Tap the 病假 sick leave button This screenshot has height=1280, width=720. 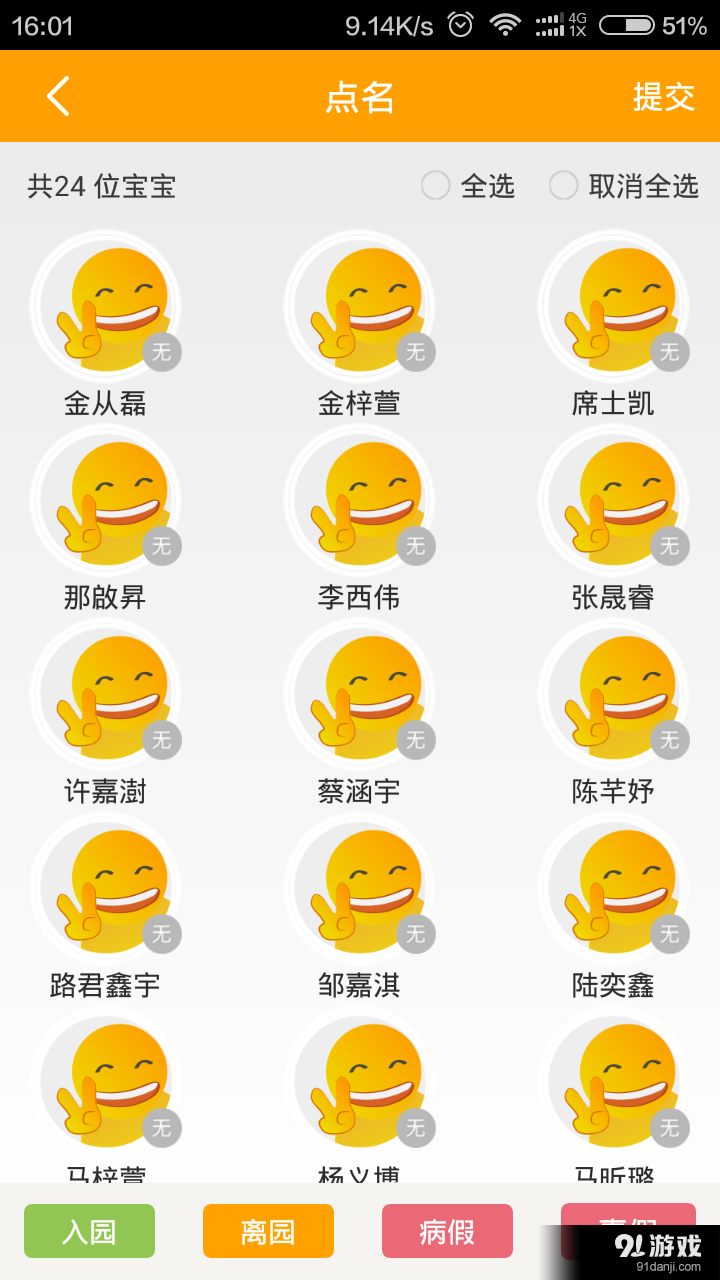[447, 1231]
